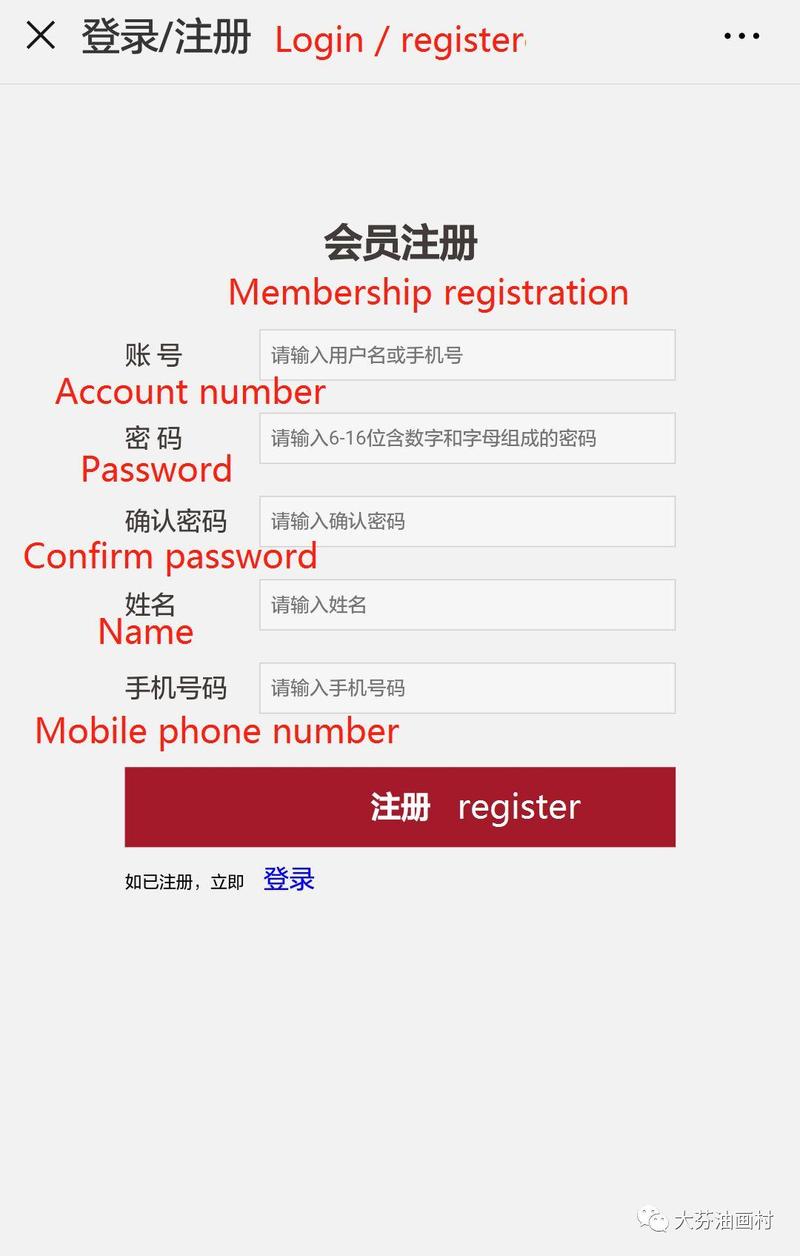The width and height of the screenshot is (800, 1256).
Task: Open the three-dot overflow menu
Action: 741,37
